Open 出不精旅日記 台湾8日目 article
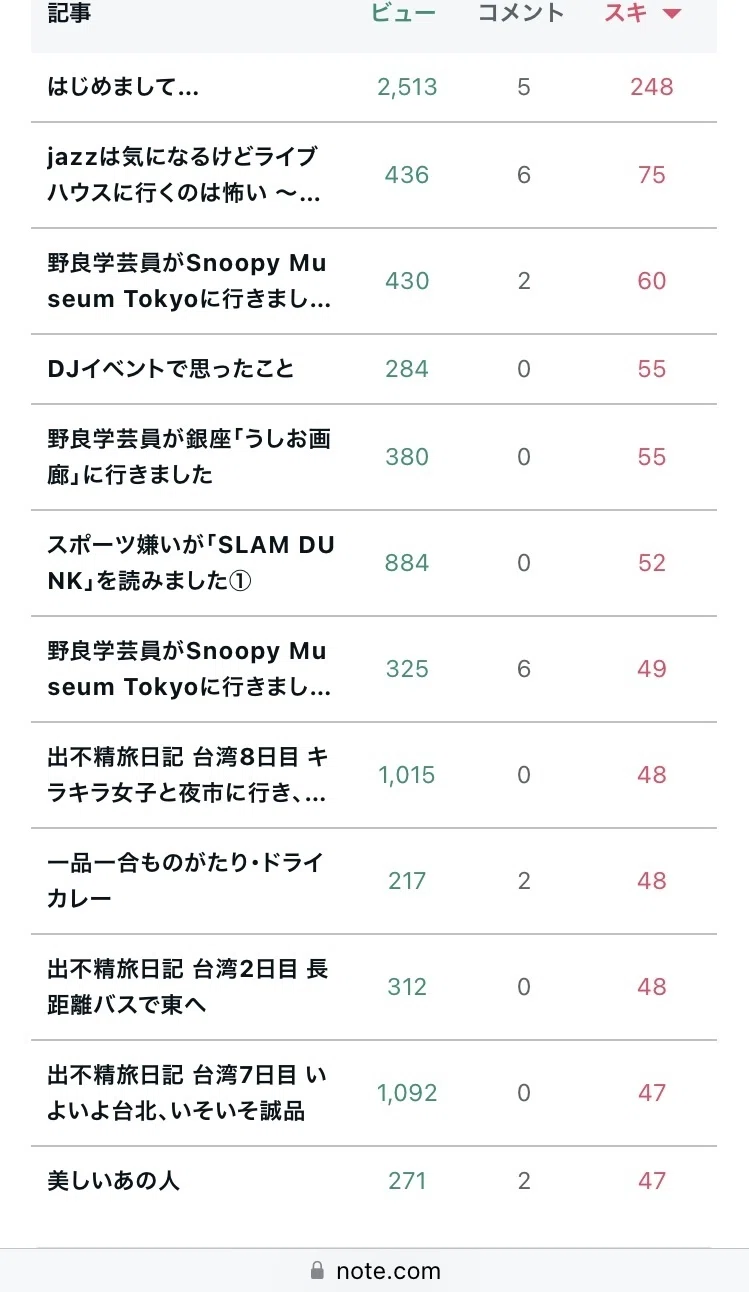 point(188,775)
